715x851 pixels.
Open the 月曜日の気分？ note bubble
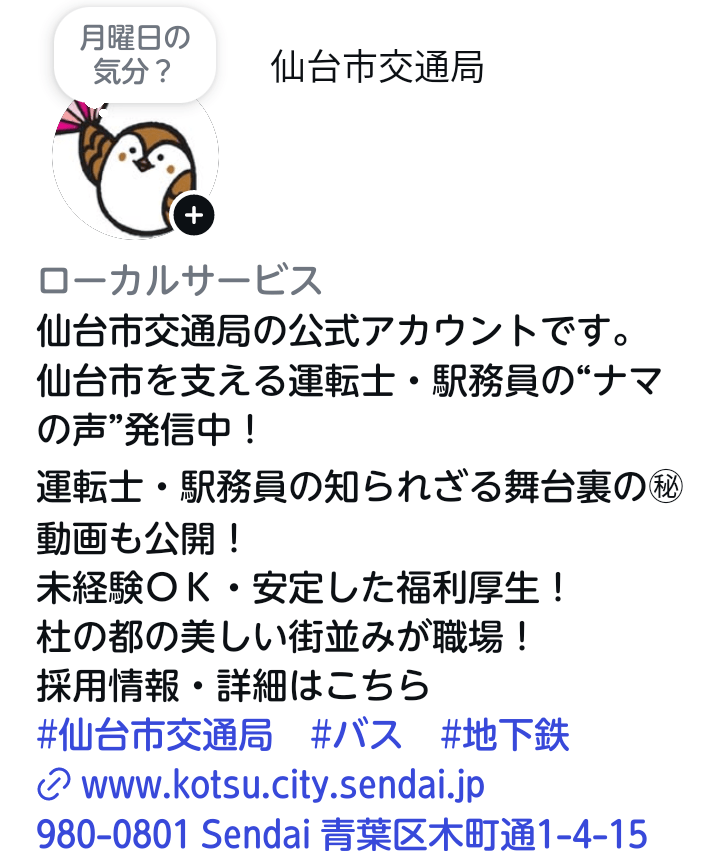click(x=133, y=55)
